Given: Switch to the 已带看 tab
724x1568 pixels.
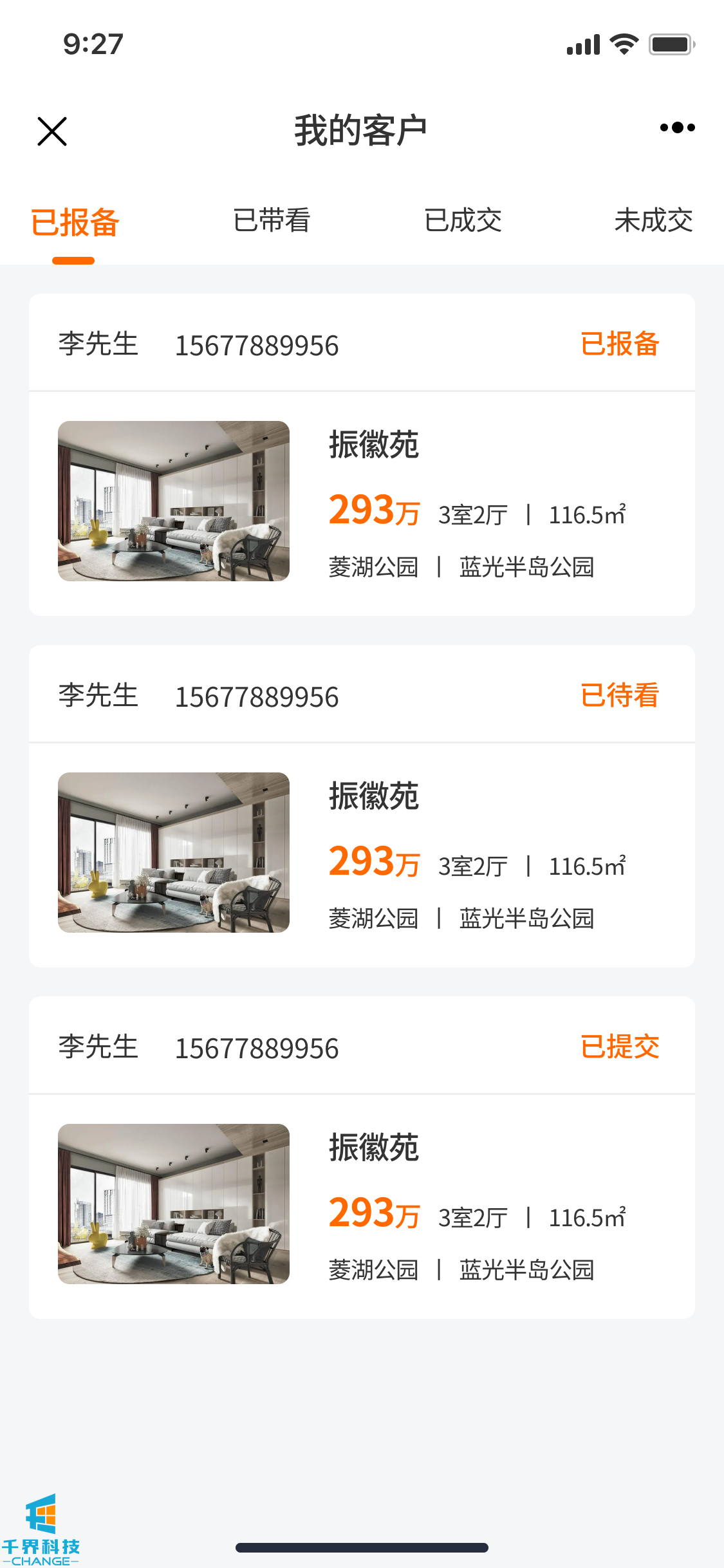Looking at the screenshot, I should tap(272, 221).
